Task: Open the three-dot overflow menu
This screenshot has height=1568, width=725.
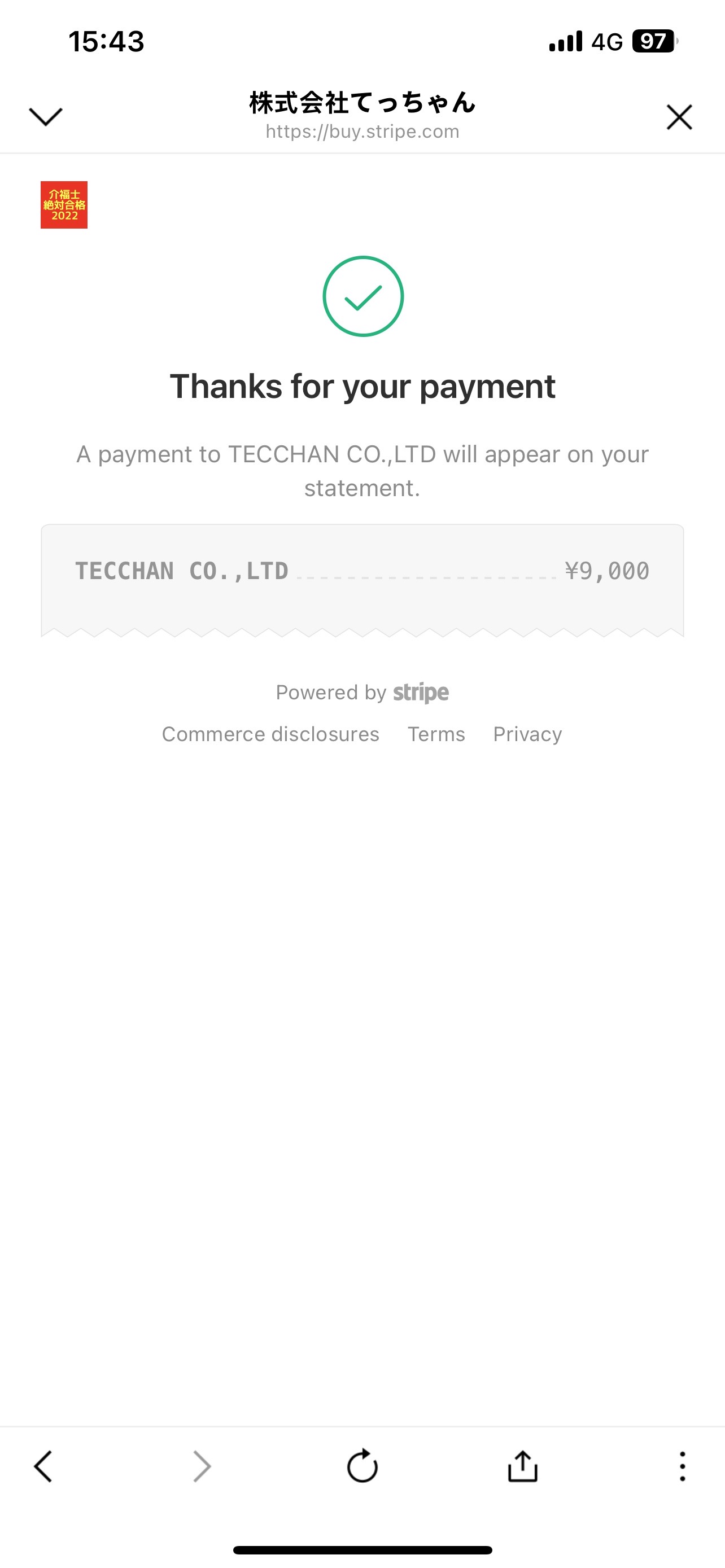Action: (683, 1466)
